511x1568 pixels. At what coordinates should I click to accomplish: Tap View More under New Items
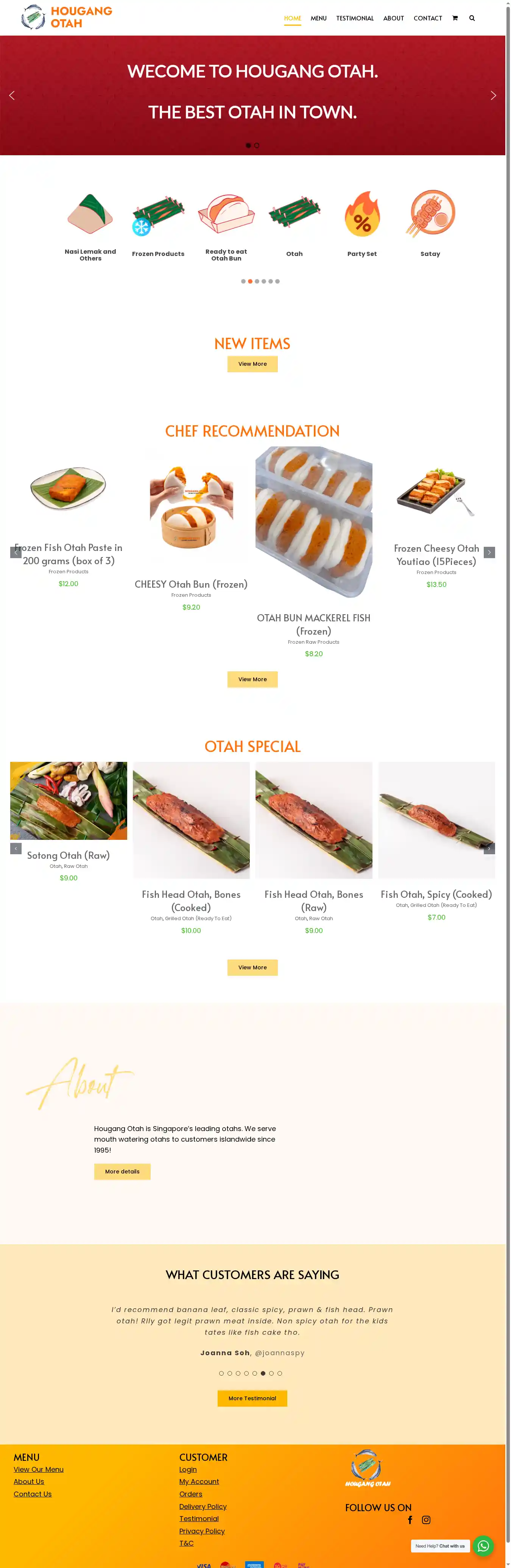point(252,364)
